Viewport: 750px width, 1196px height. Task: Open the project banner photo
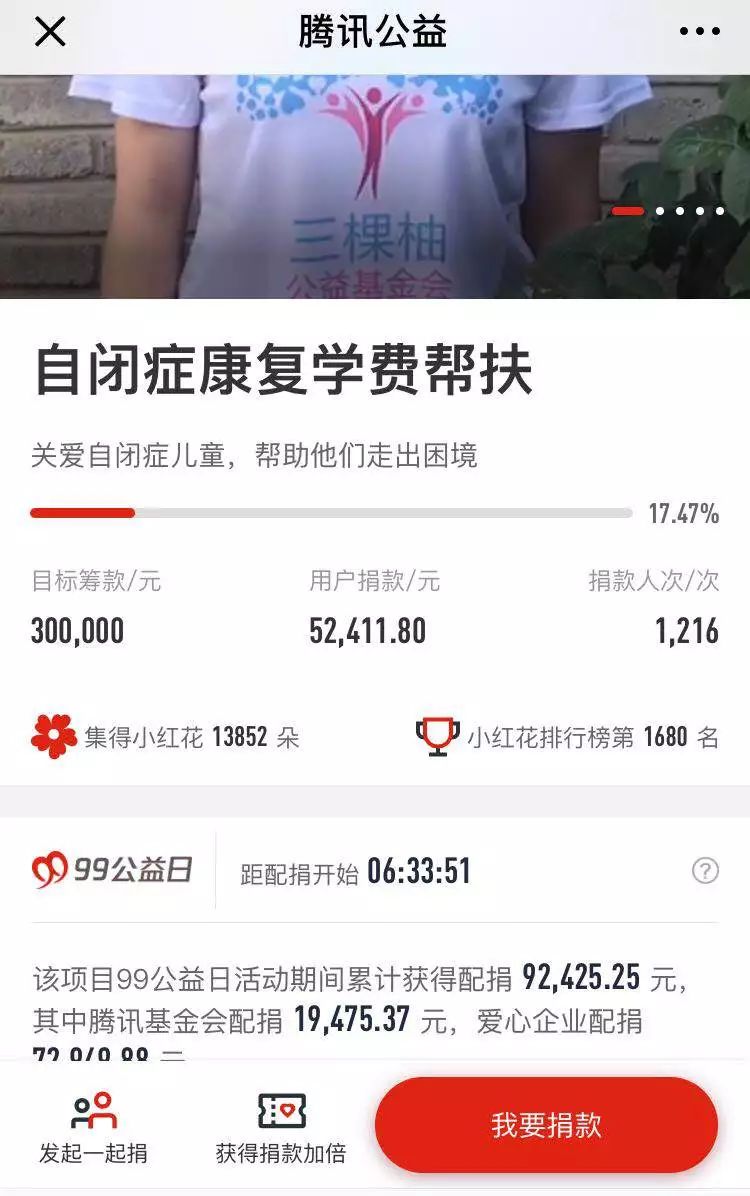pyautogui.click(x=375, y=186)
